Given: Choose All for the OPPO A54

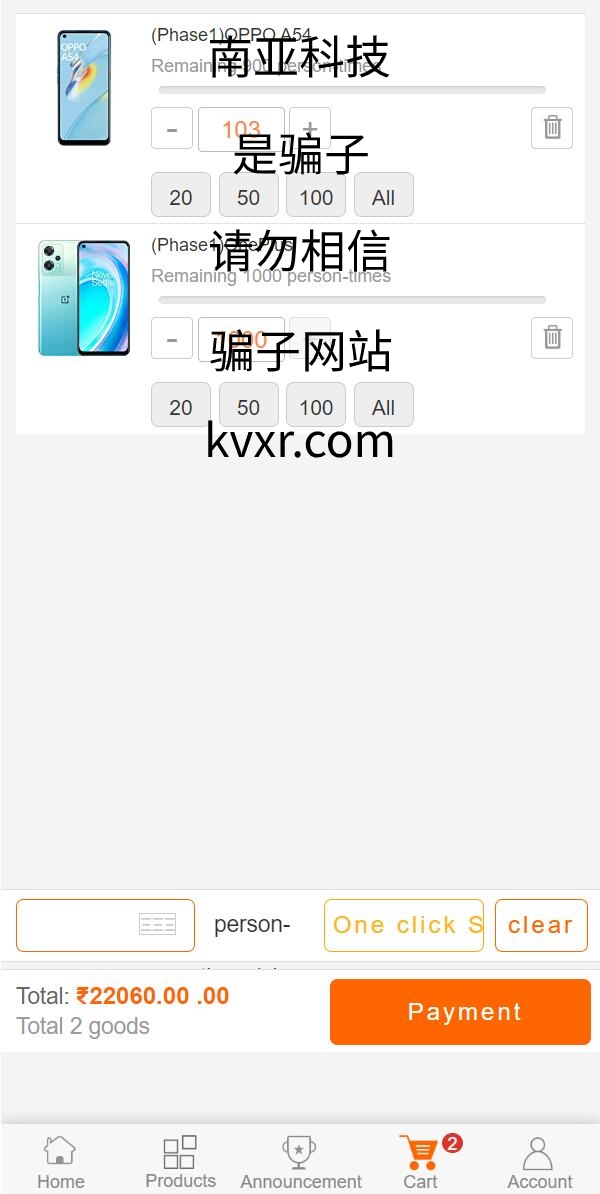Looking at the screenshot, I should click(x=384, y=195).
